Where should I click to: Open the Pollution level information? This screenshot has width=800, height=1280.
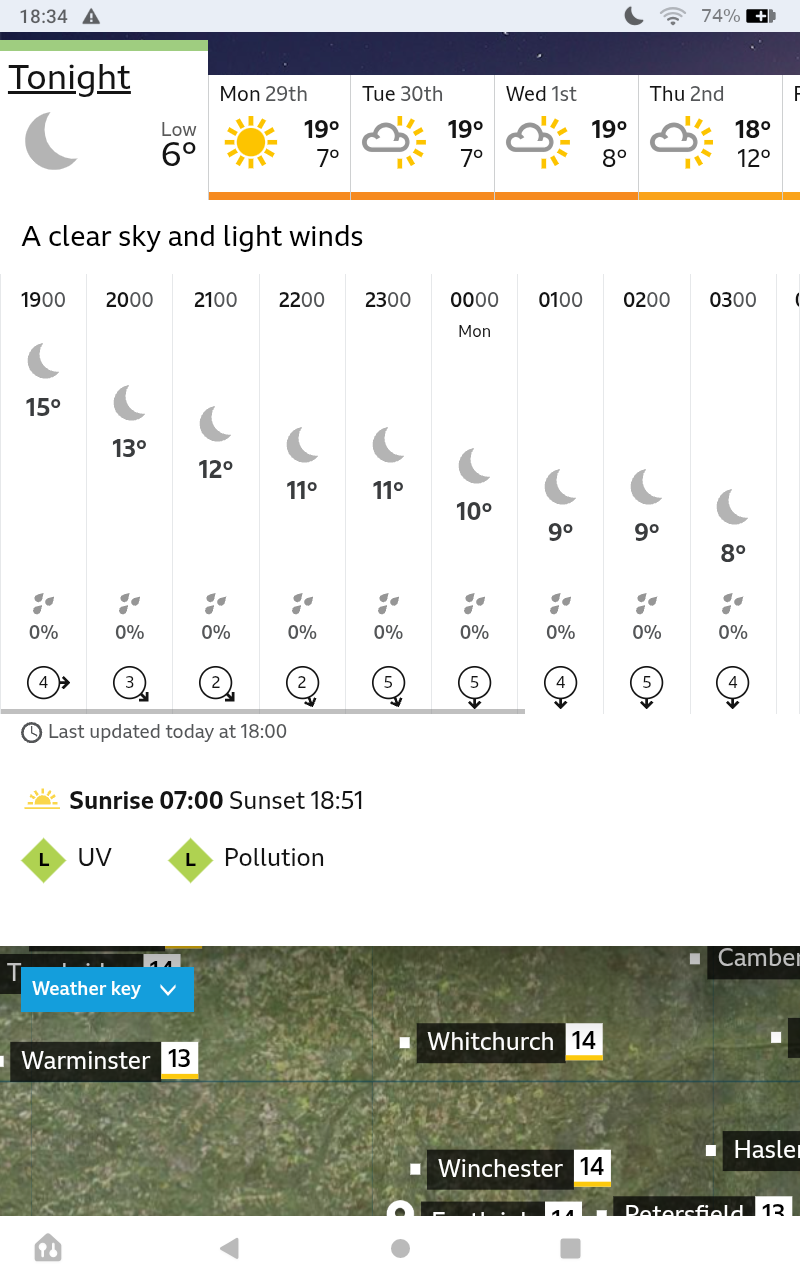pos(247,858)
